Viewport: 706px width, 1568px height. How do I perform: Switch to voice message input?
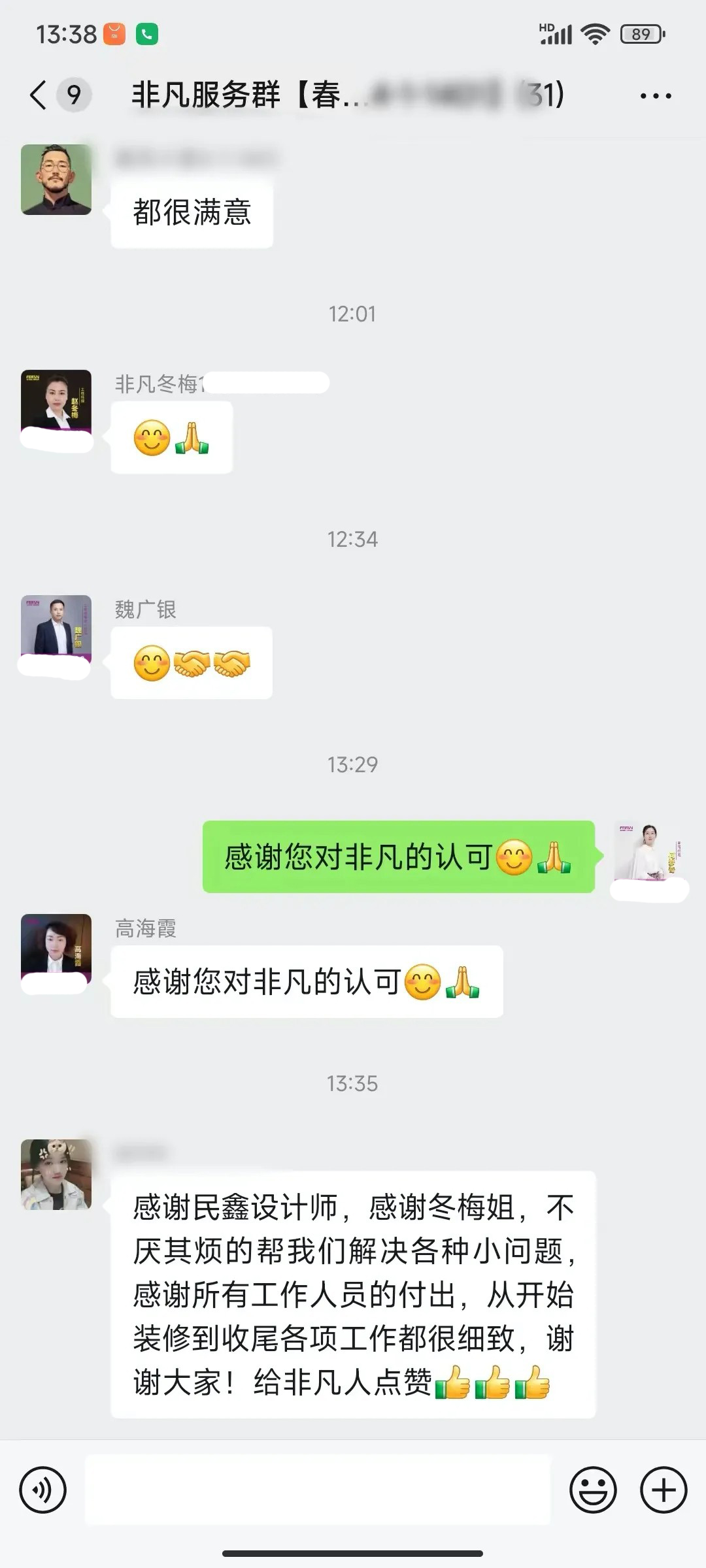point(43,1490)
